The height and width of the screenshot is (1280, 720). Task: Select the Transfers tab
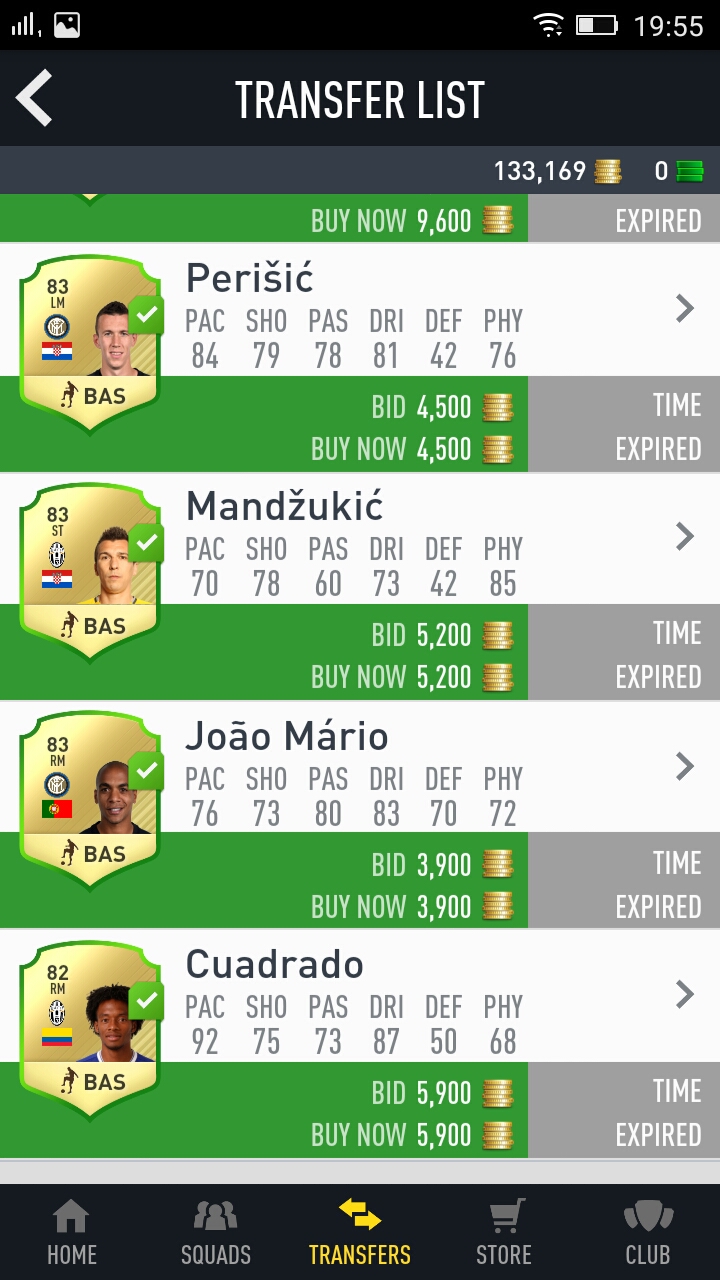click(360, 1232)
